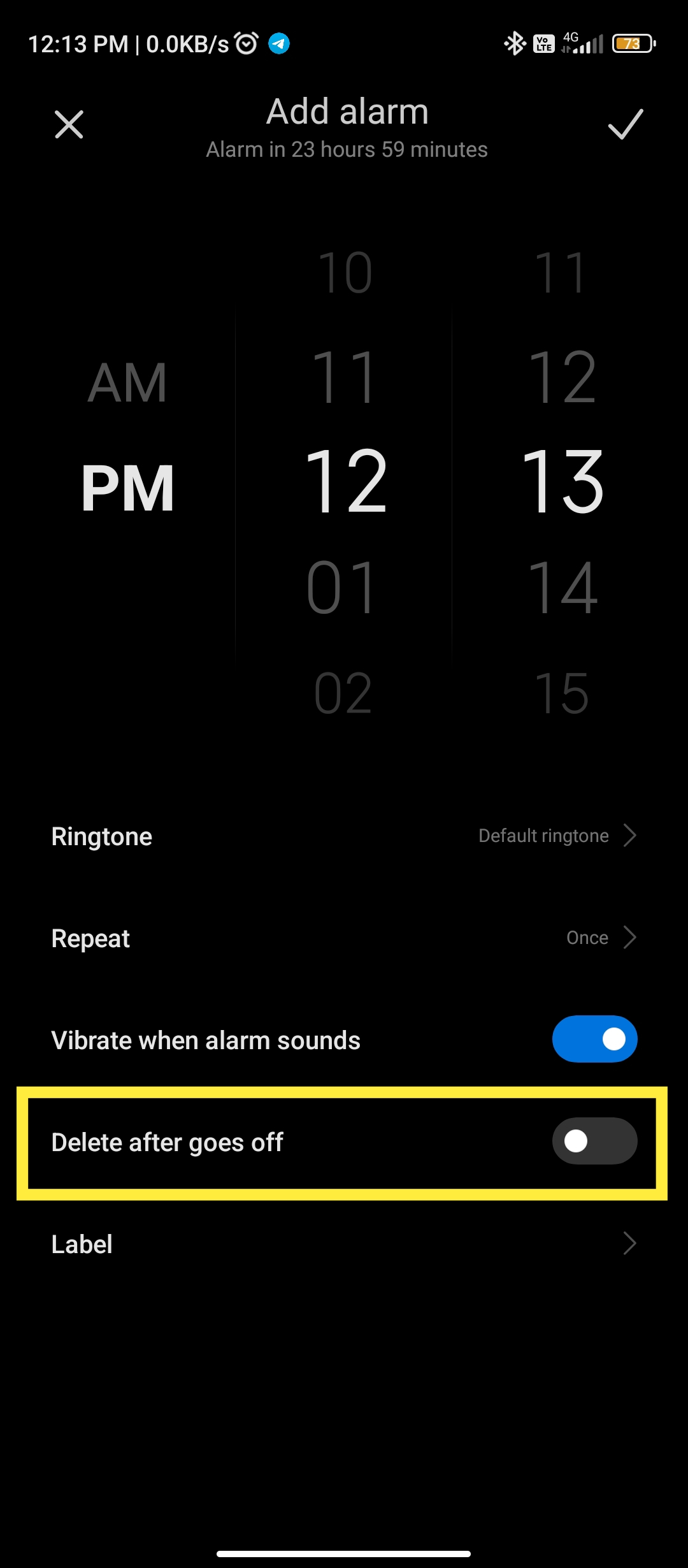Close the Add alarm screen
This screenshot has width=688, height=1568.
point(69,124)
